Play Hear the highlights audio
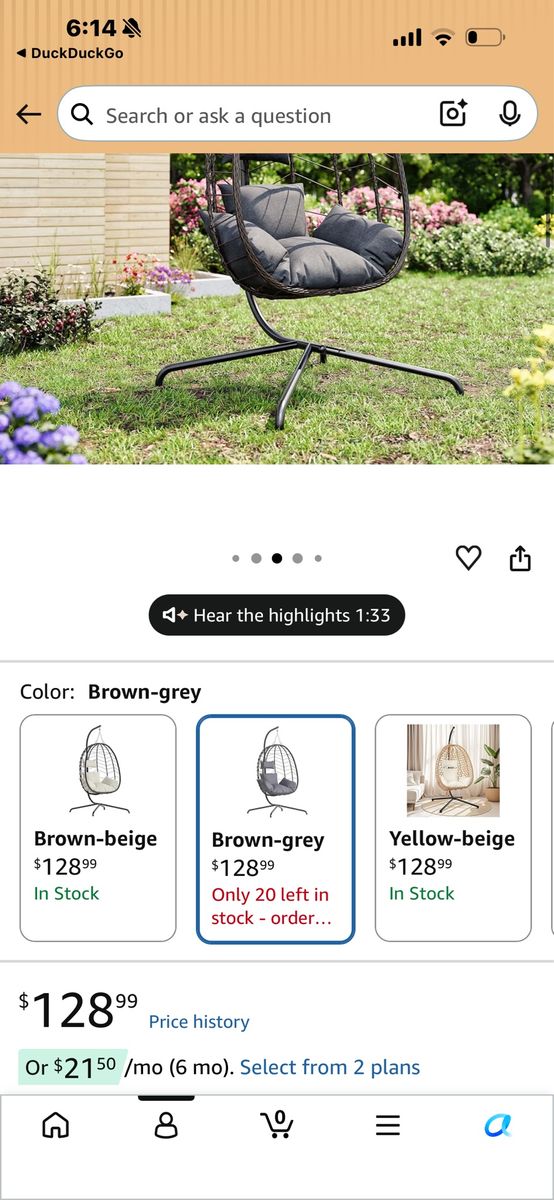The height and width of the screenshot is (1200, 554). [x=277, y=615]
